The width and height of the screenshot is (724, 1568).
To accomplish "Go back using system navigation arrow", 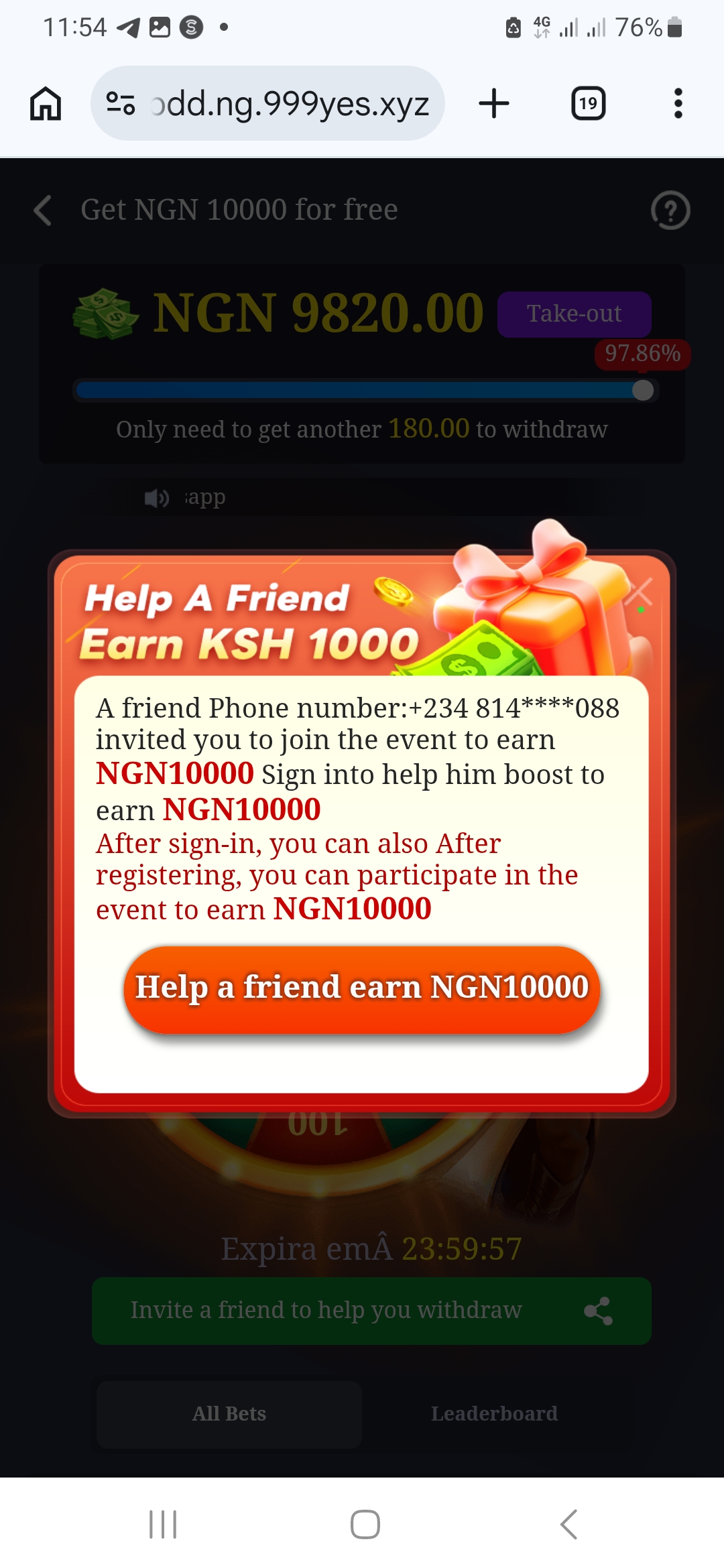I will (x=568, y=1524).
